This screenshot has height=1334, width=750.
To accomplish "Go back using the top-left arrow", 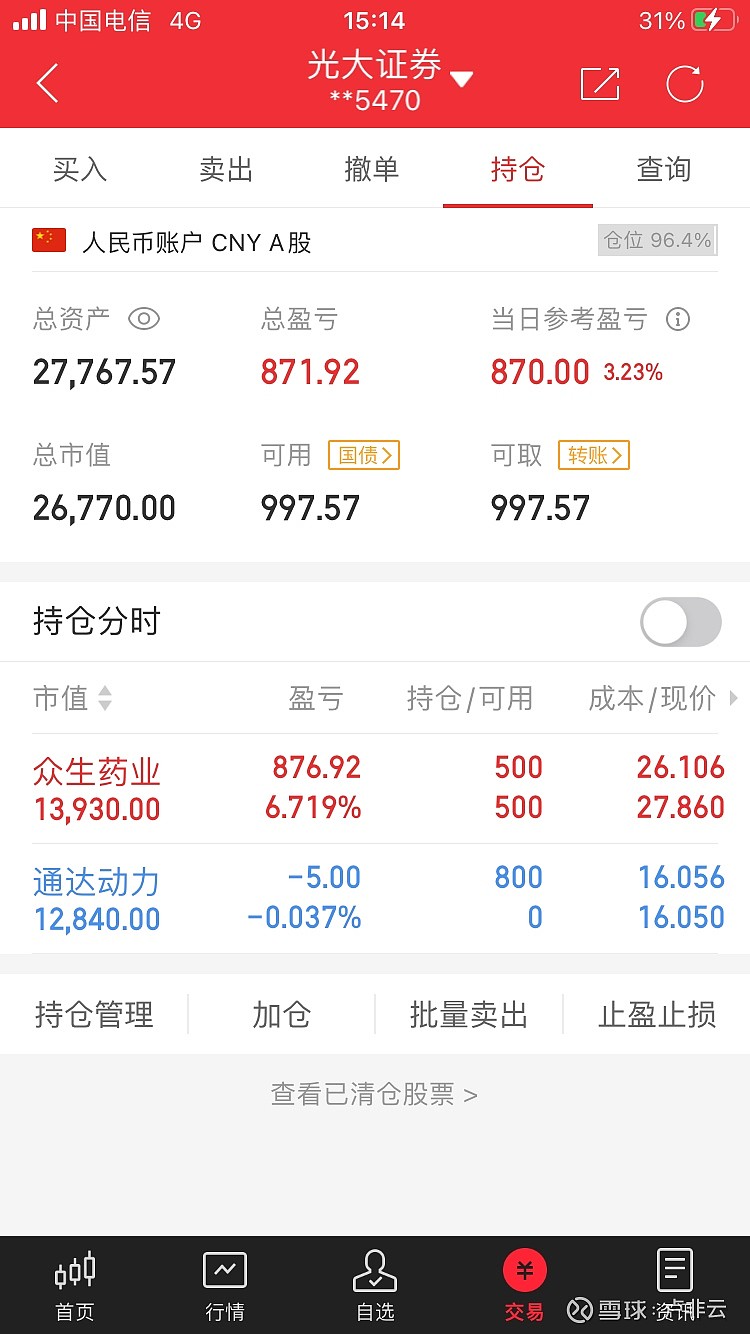I will click(47, 83).
